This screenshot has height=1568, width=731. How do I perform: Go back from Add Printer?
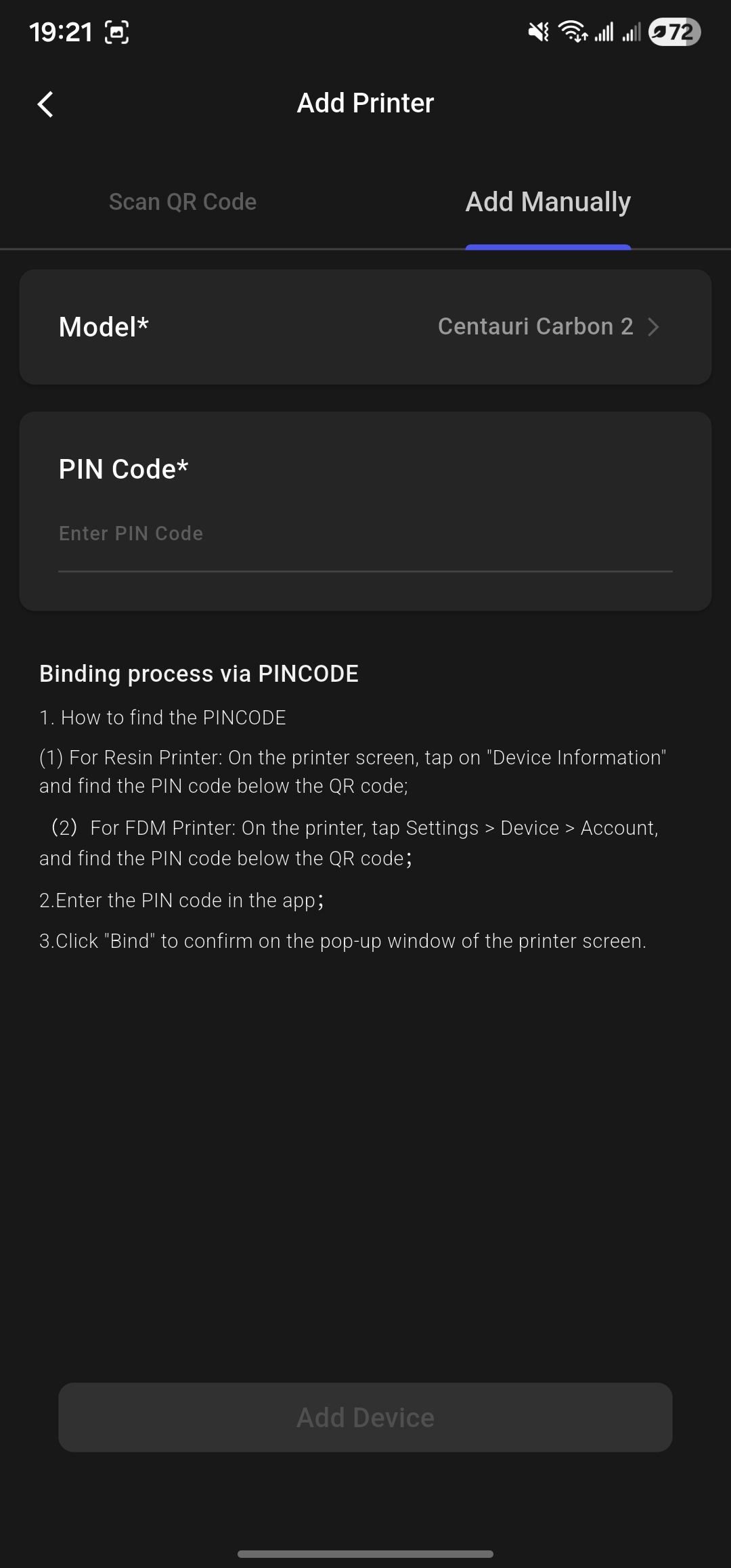(x=45, y=104)
